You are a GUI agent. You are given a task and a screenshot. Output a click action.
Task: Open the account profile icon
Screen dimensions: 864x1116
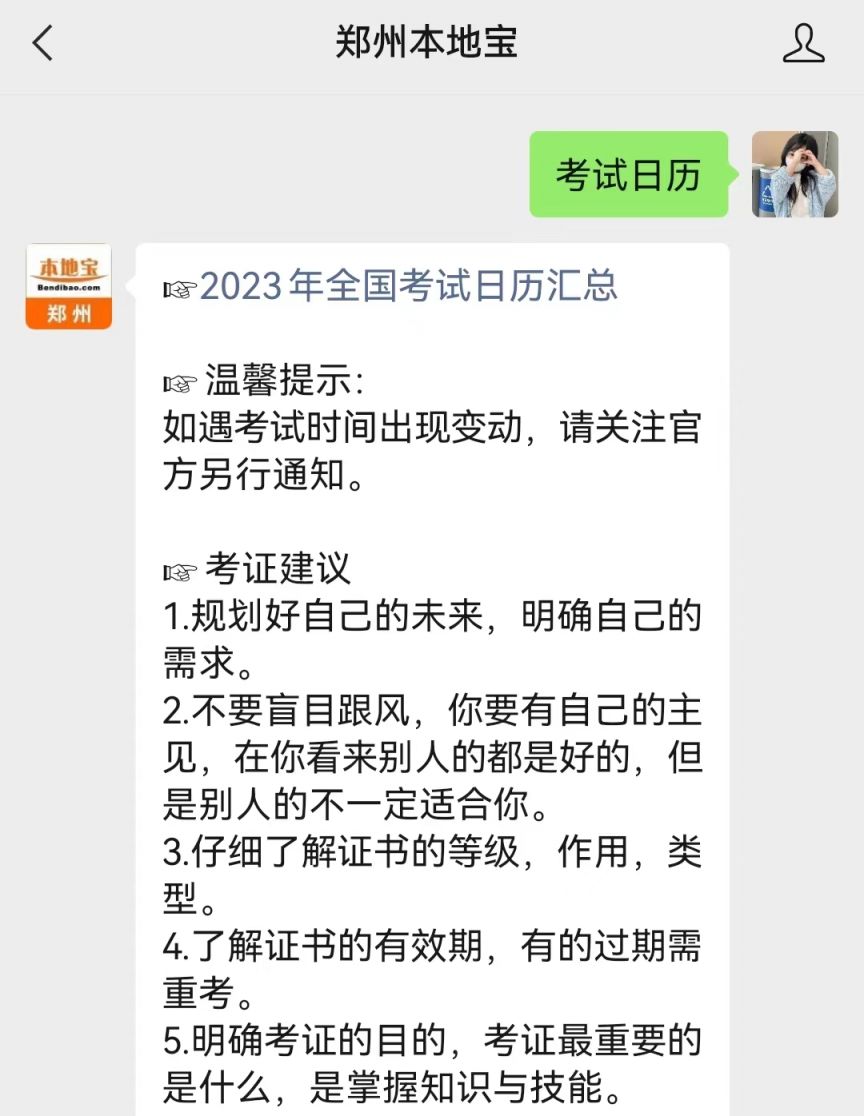pyautogui.click(x=803, y=44)
